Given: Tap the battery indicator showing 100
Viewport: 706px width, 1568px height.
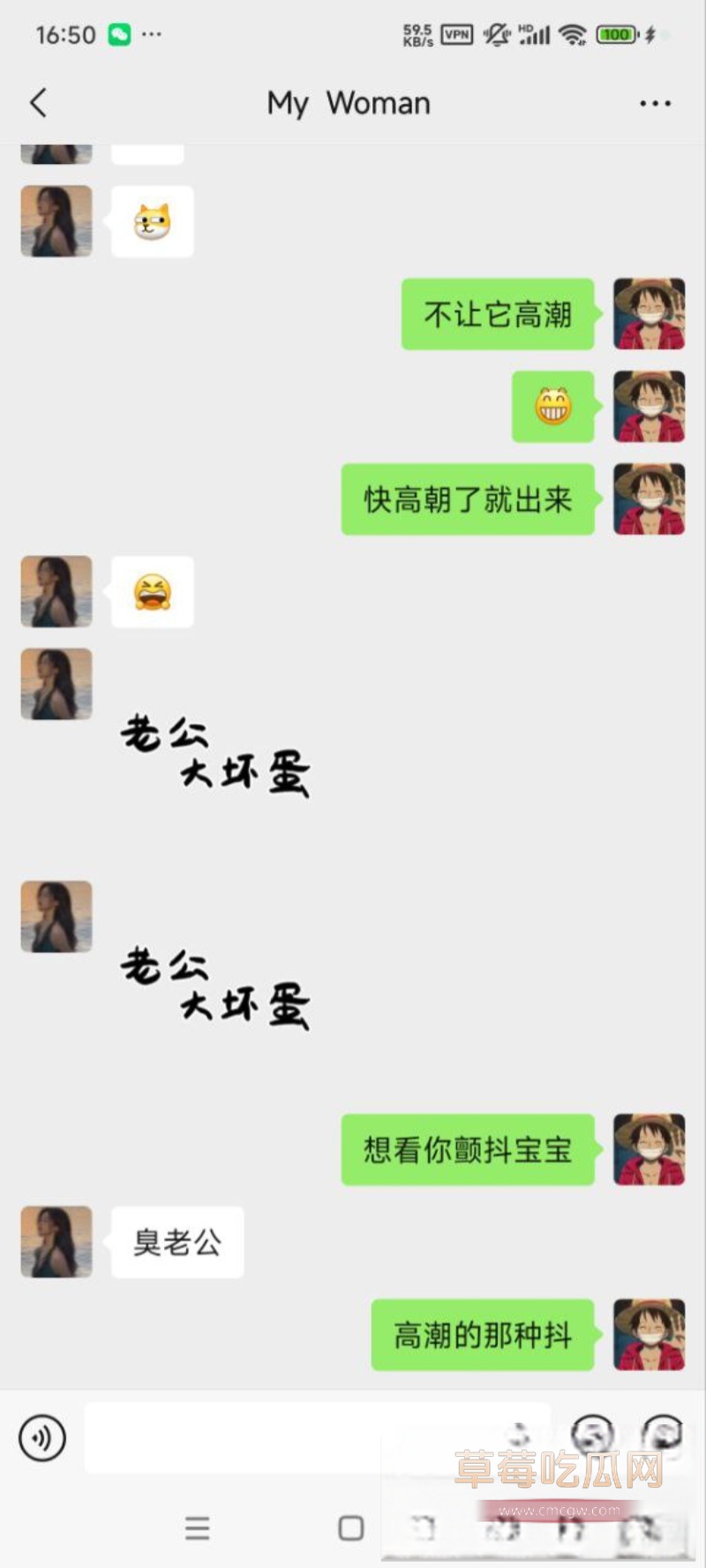Looking at the screenshot, I should point(614,34).
